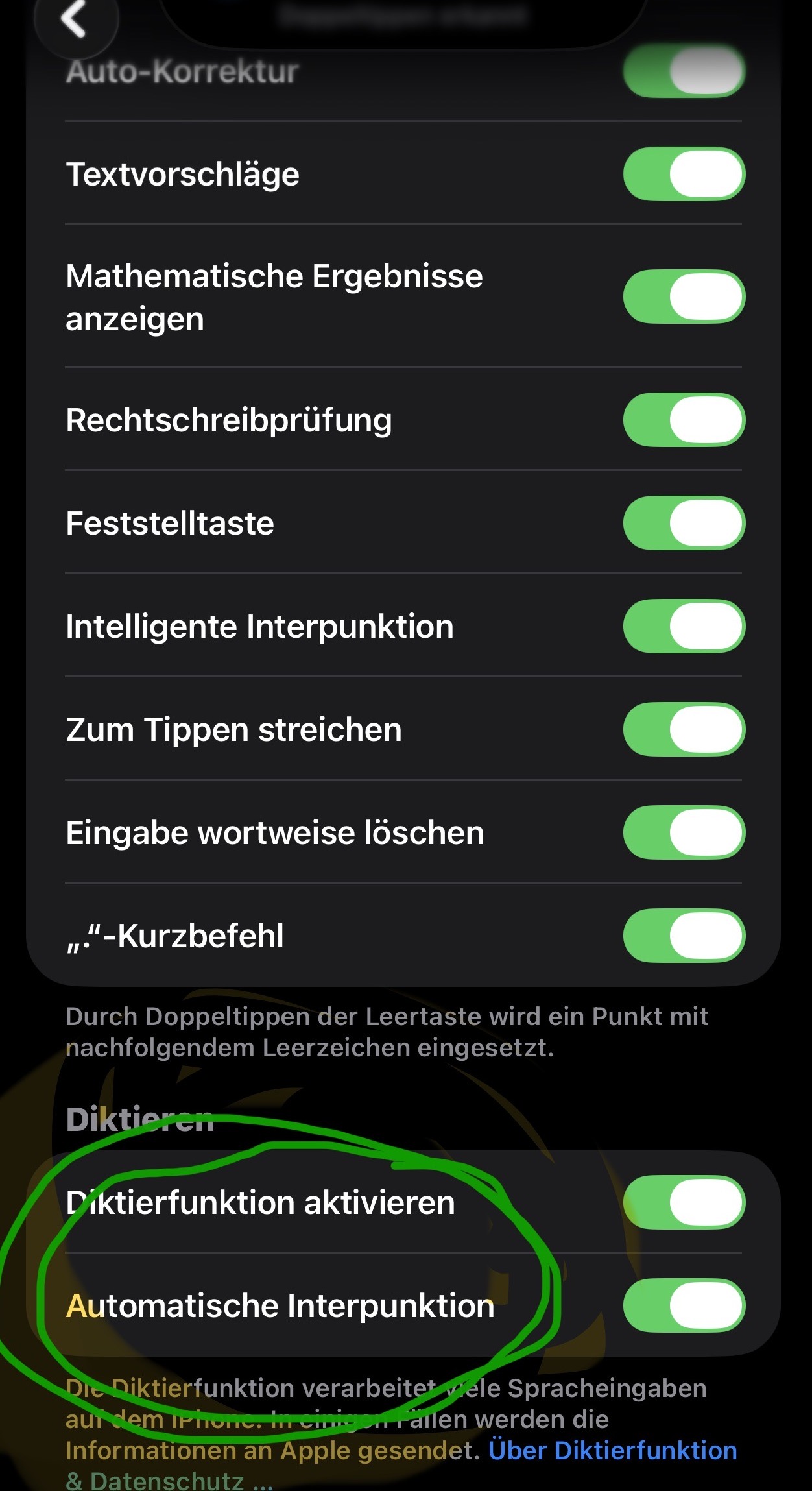Toggle Mathematische Ergebnisse anzeigen off
This screenshot has width=812, height=1491.
point(684,297)
